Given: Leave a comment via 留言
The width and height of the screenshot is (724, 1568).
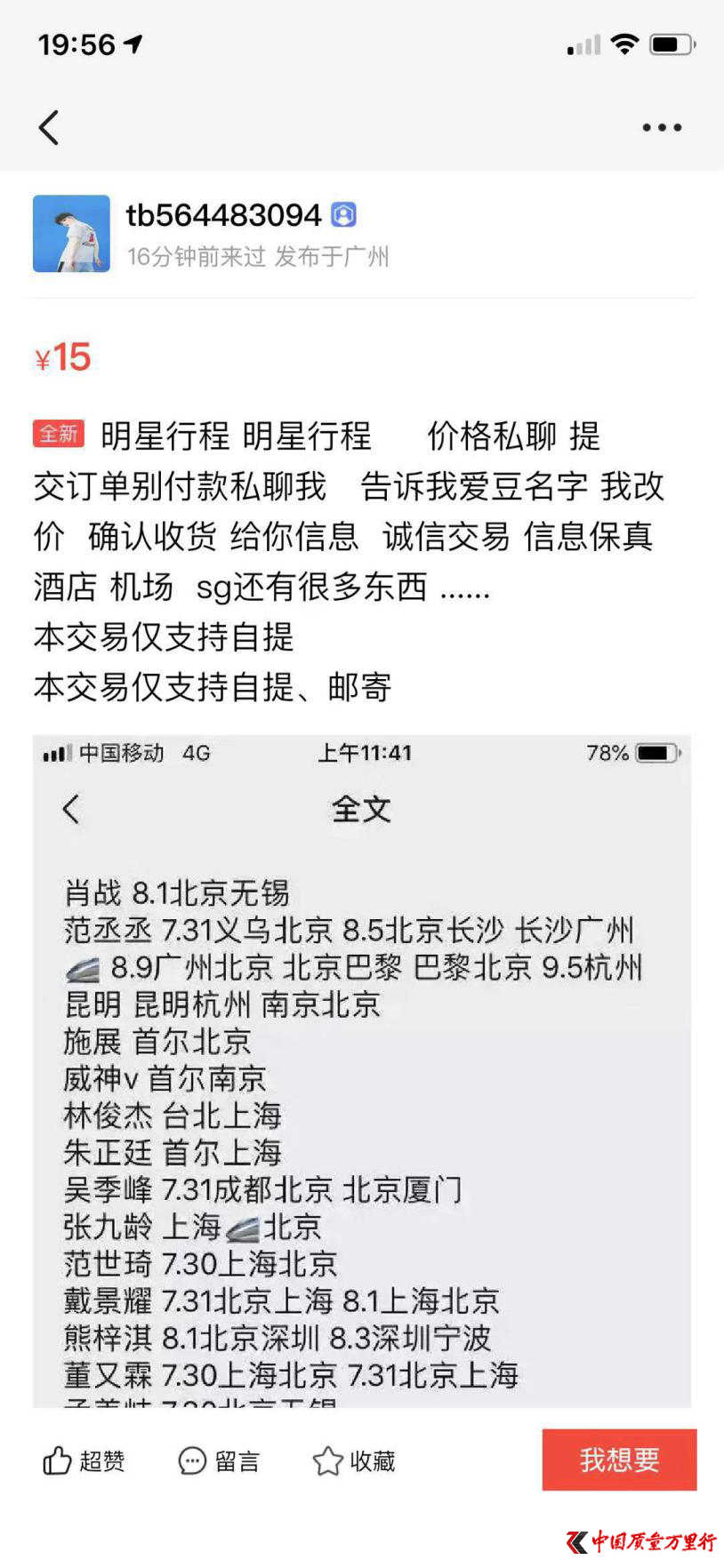Looking at the screenshot, I should click(x=219, y=1460).
